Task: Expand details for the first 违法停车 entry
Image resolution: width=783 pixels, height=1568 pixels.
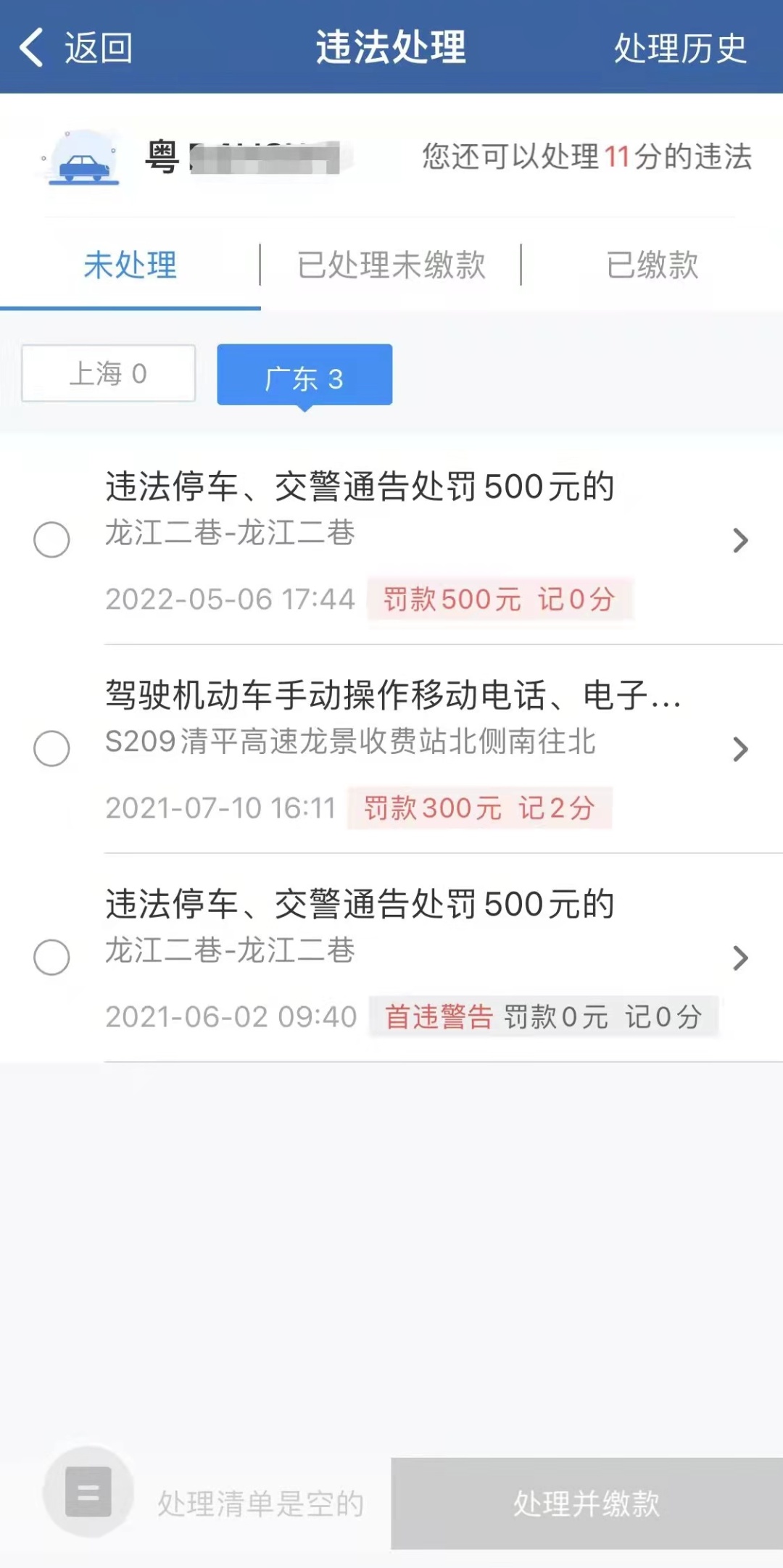Action: (x=741, y=540)
